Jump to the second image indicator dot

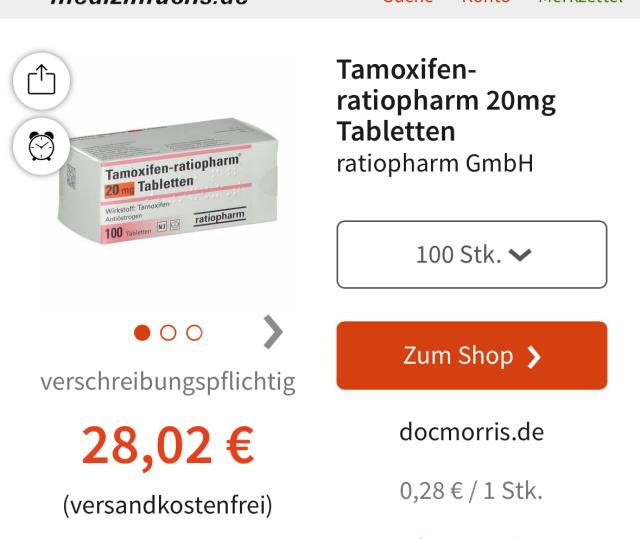pyautogui.click(x=168, y=333)
